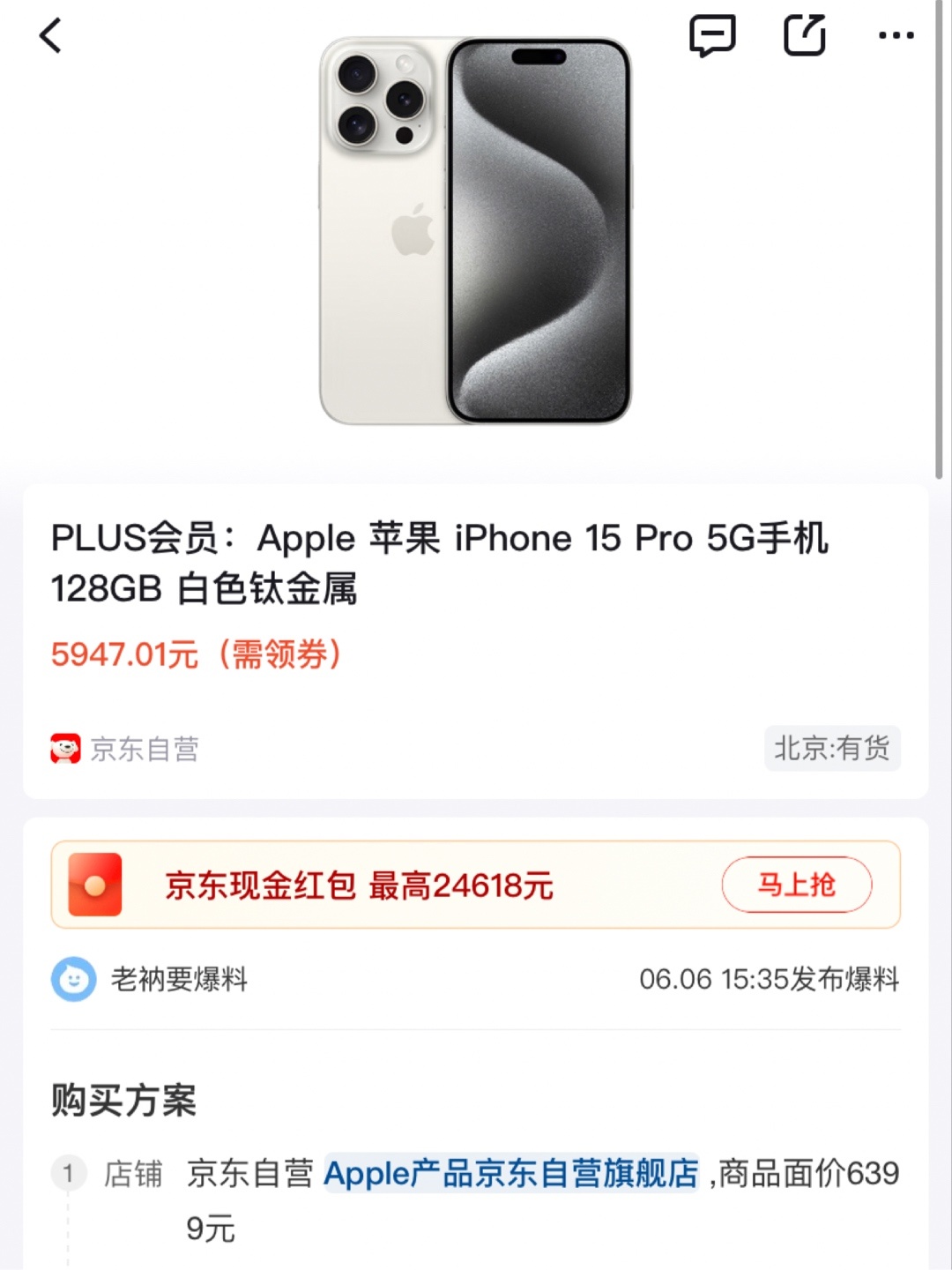Open the comments icon in the top bar
The height and width of the screenshot is (1270, 952).
[x=711, y=36]
